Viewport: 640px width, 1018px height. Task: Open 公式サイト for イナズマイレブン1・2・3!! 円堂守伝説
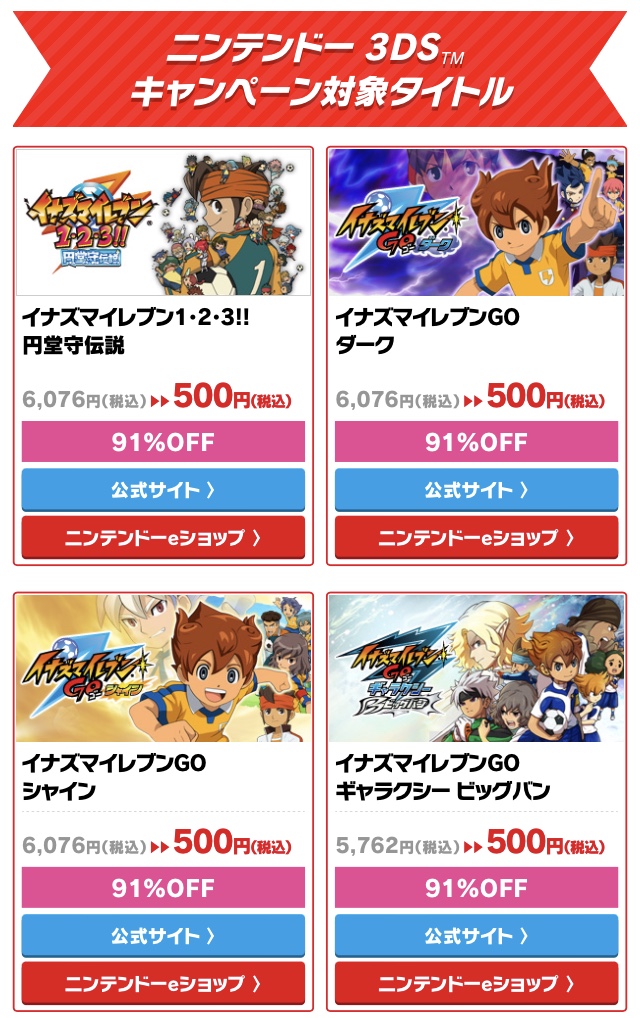[163, 490]
